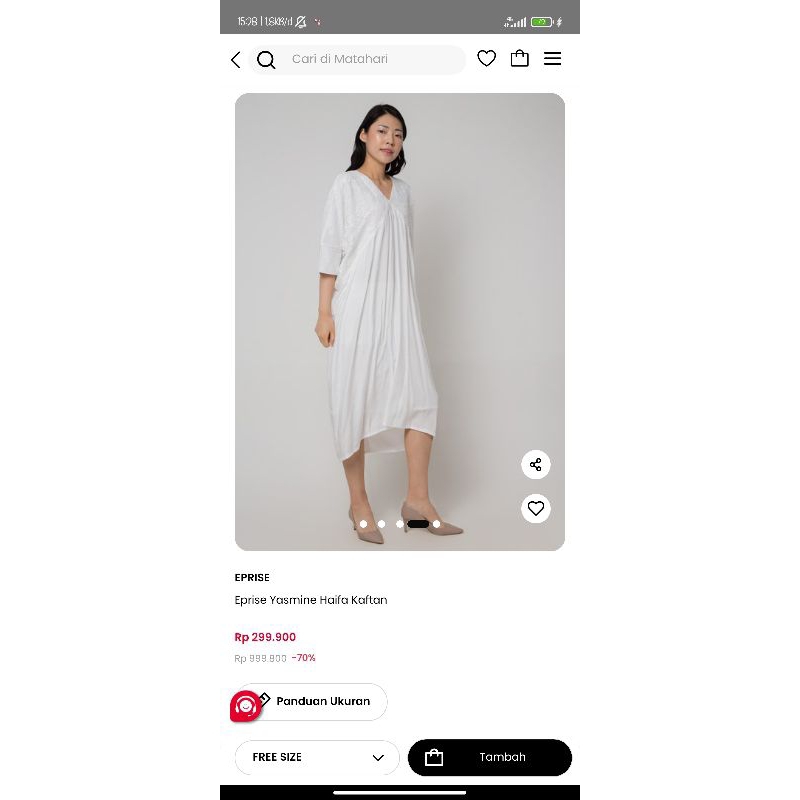Tap Tambah to add to bag
This screenshot has width=800, height=800.
coord(490,758)
